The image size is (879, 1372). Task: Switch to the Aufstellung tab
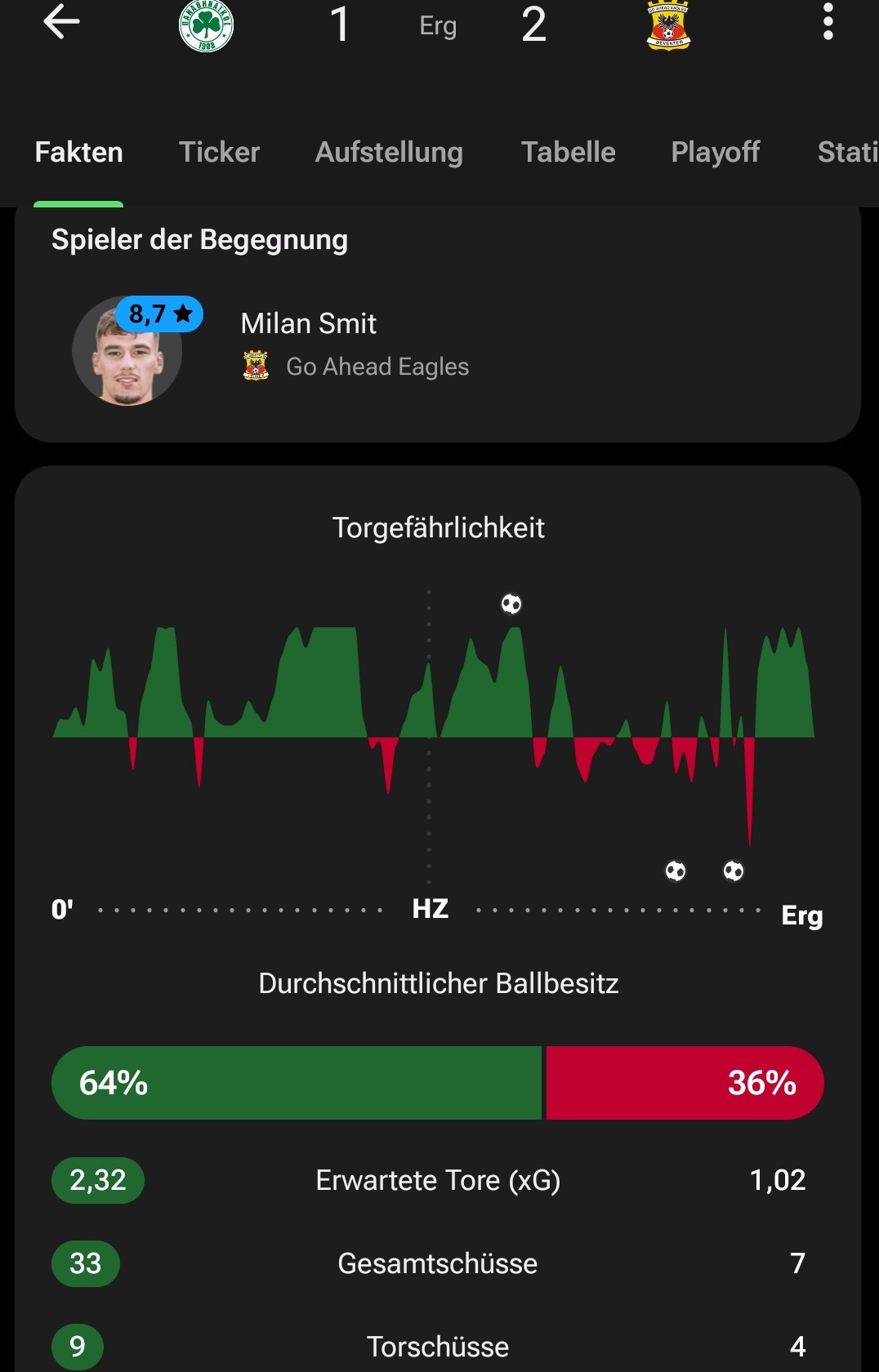coord(389,152)
